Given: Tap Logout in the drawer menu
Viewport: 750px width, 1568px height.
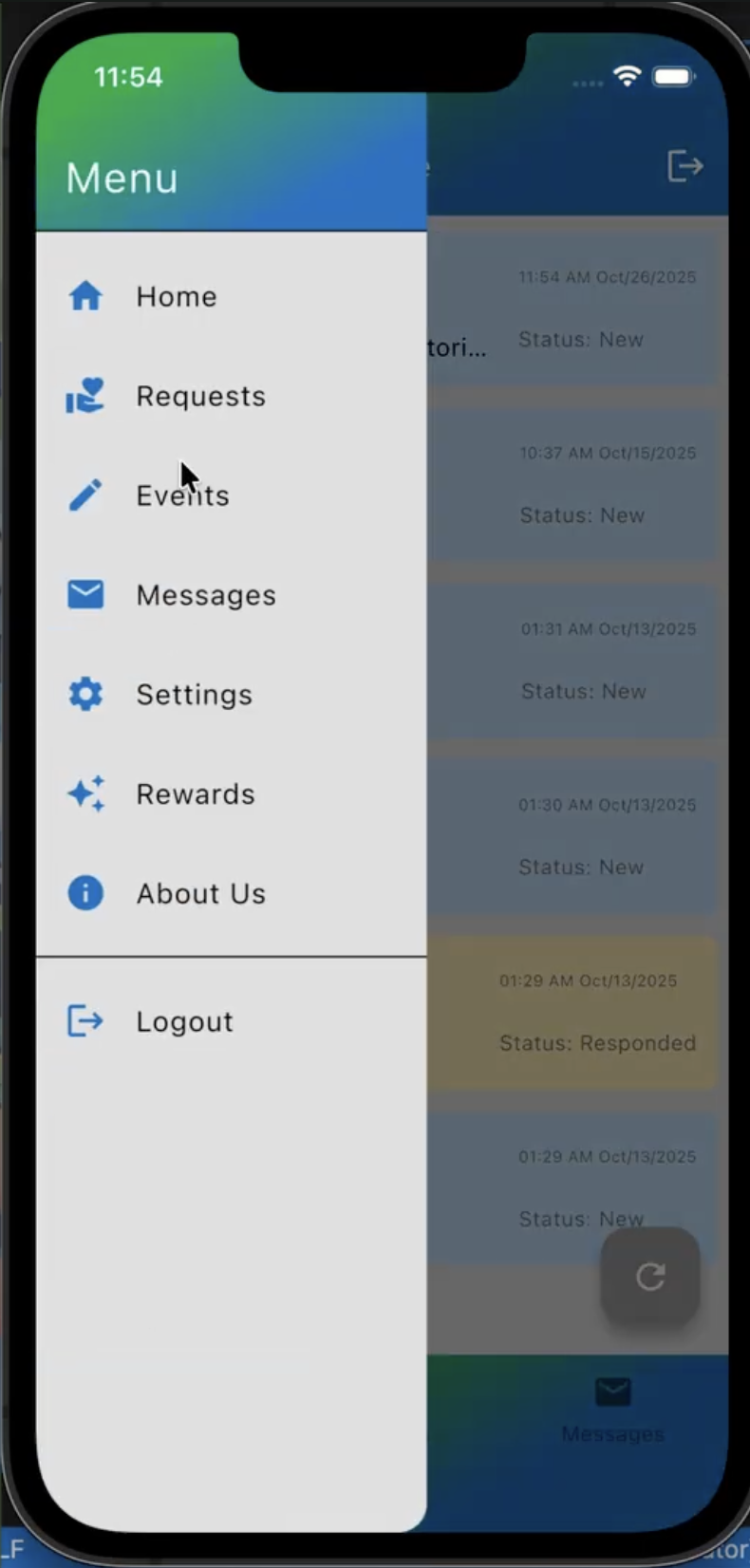Looking at the screenshot, I should tap(184, 1022).
